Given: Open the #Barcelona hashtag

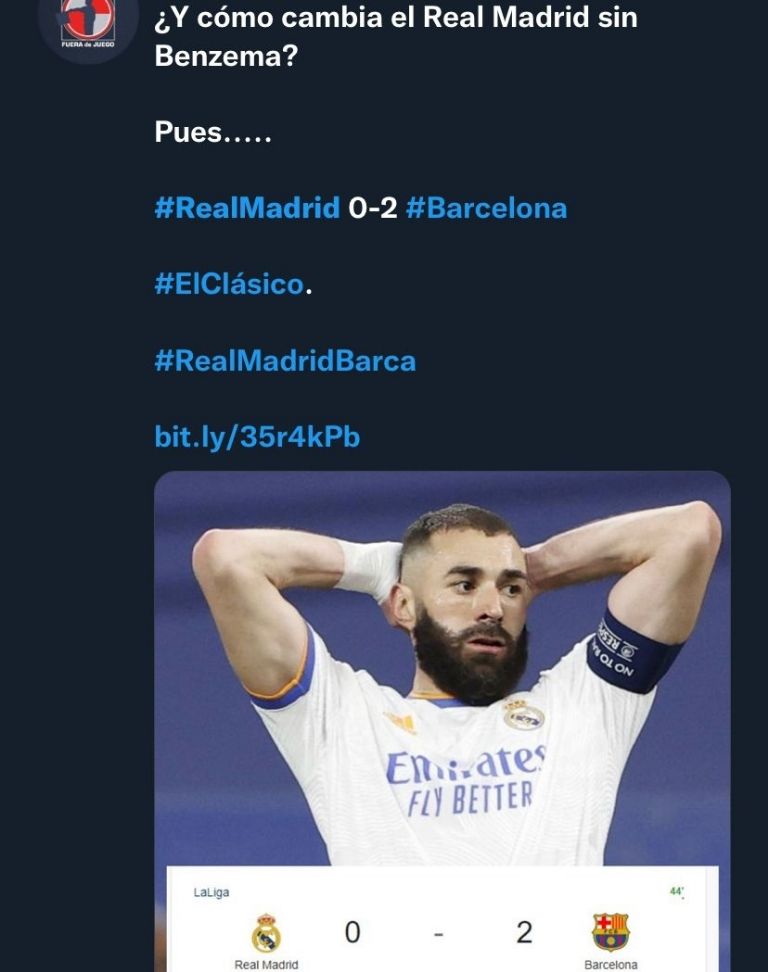Looking at the screenshot, I should tap(486, 208).
